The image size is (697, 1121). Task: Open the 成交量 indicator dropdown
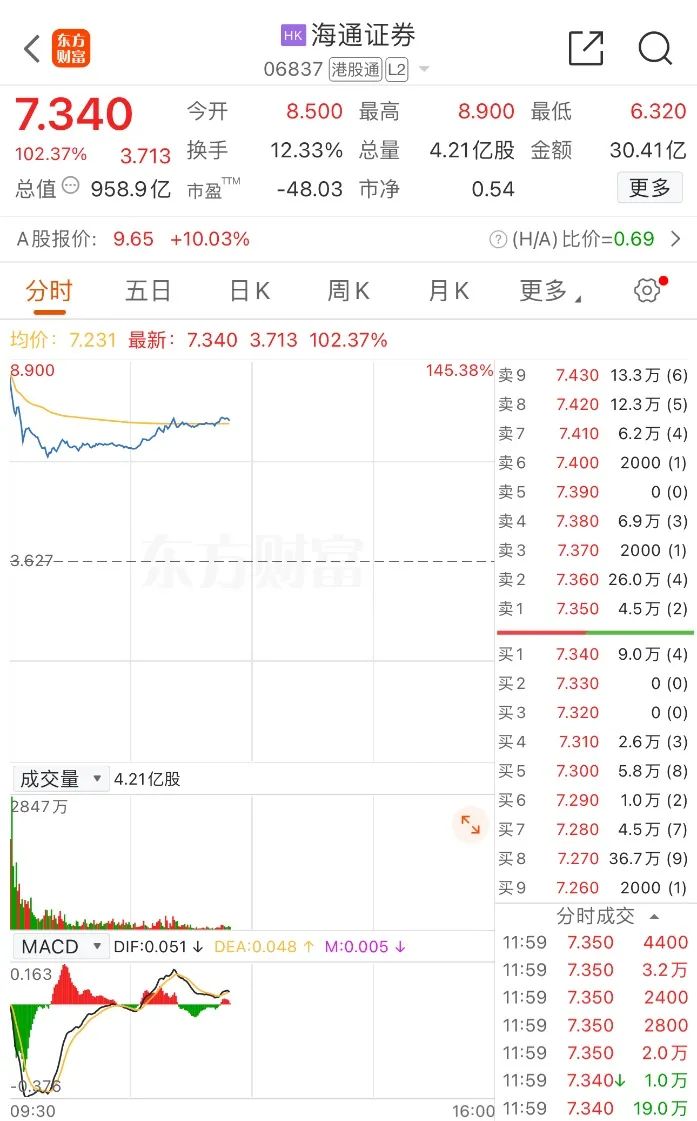(60, 779)
